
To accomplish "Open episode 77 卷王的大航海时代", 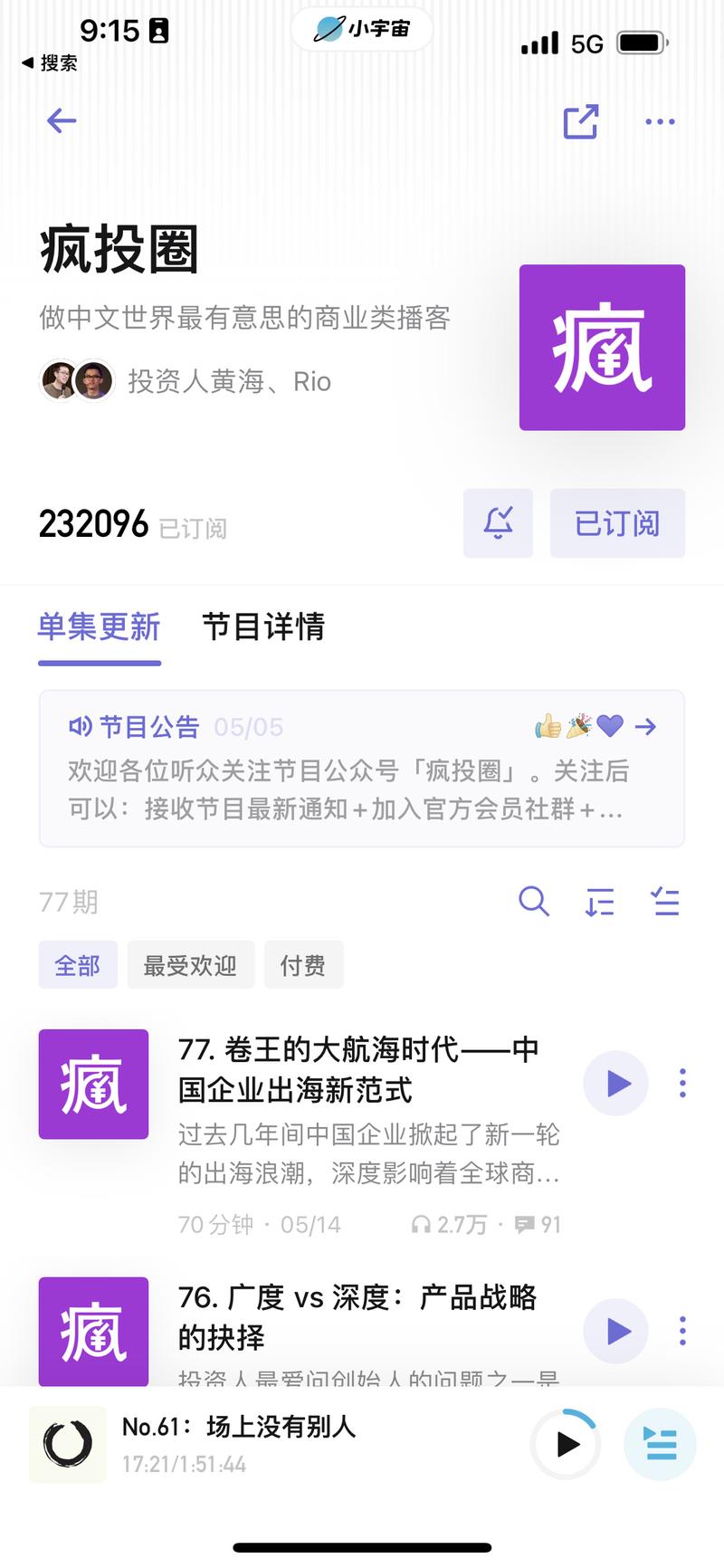I will point(357,1070).
